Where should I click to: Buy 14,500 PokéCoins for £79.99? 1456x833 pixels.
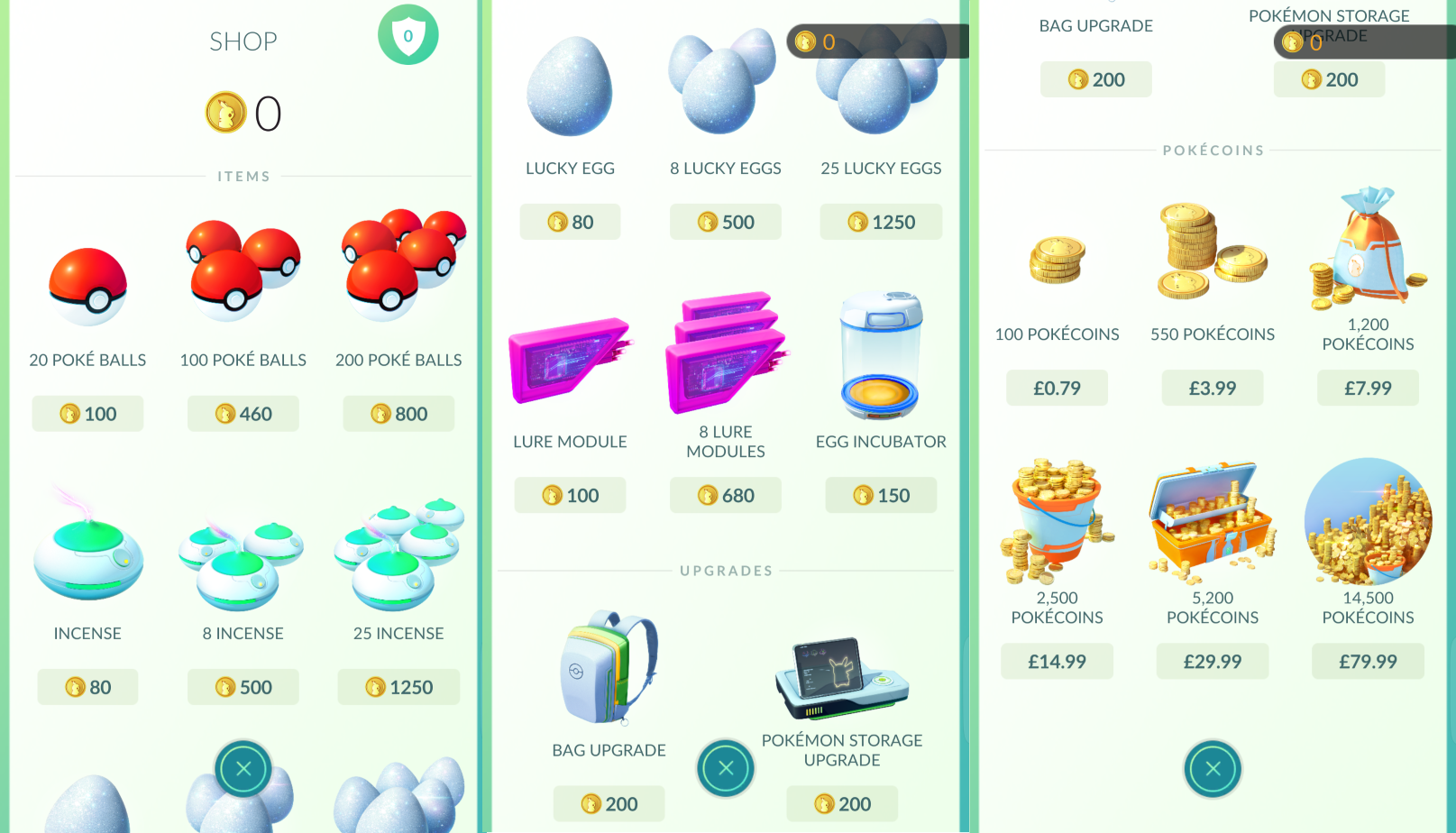pos(1368,662)
